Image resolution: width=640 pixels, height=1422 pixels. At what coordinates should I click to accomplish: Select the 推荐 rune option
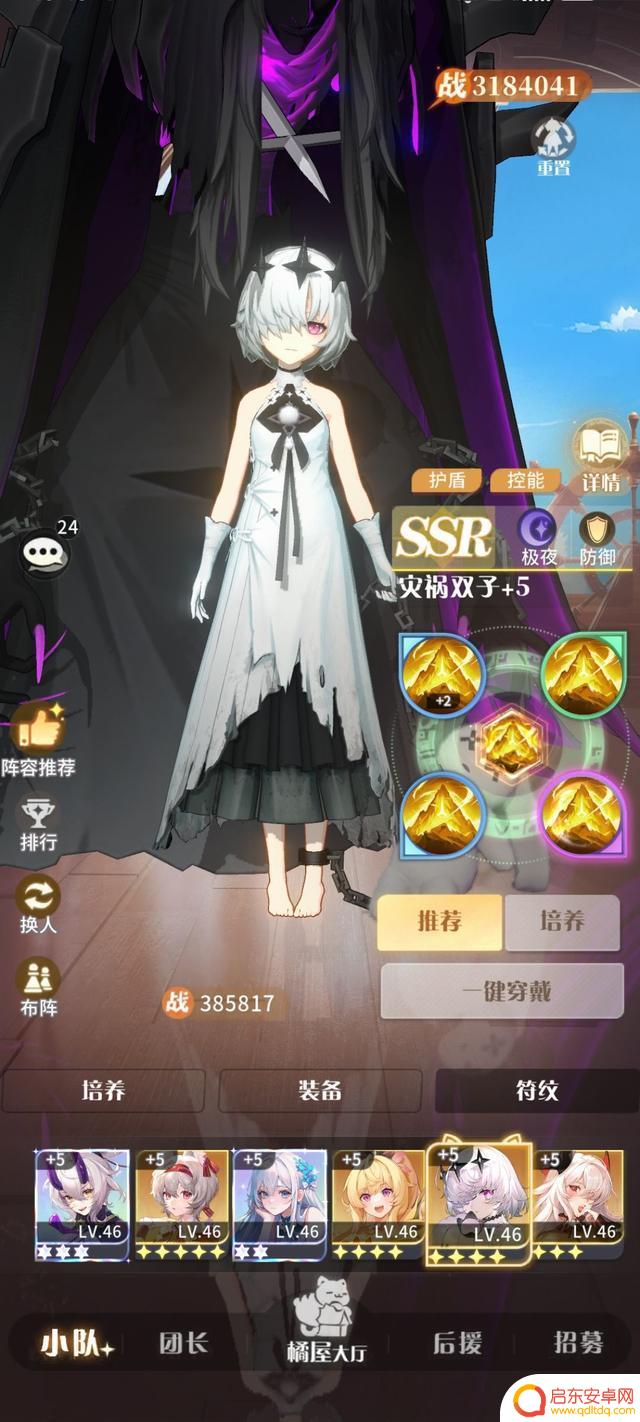pos(438,921)
